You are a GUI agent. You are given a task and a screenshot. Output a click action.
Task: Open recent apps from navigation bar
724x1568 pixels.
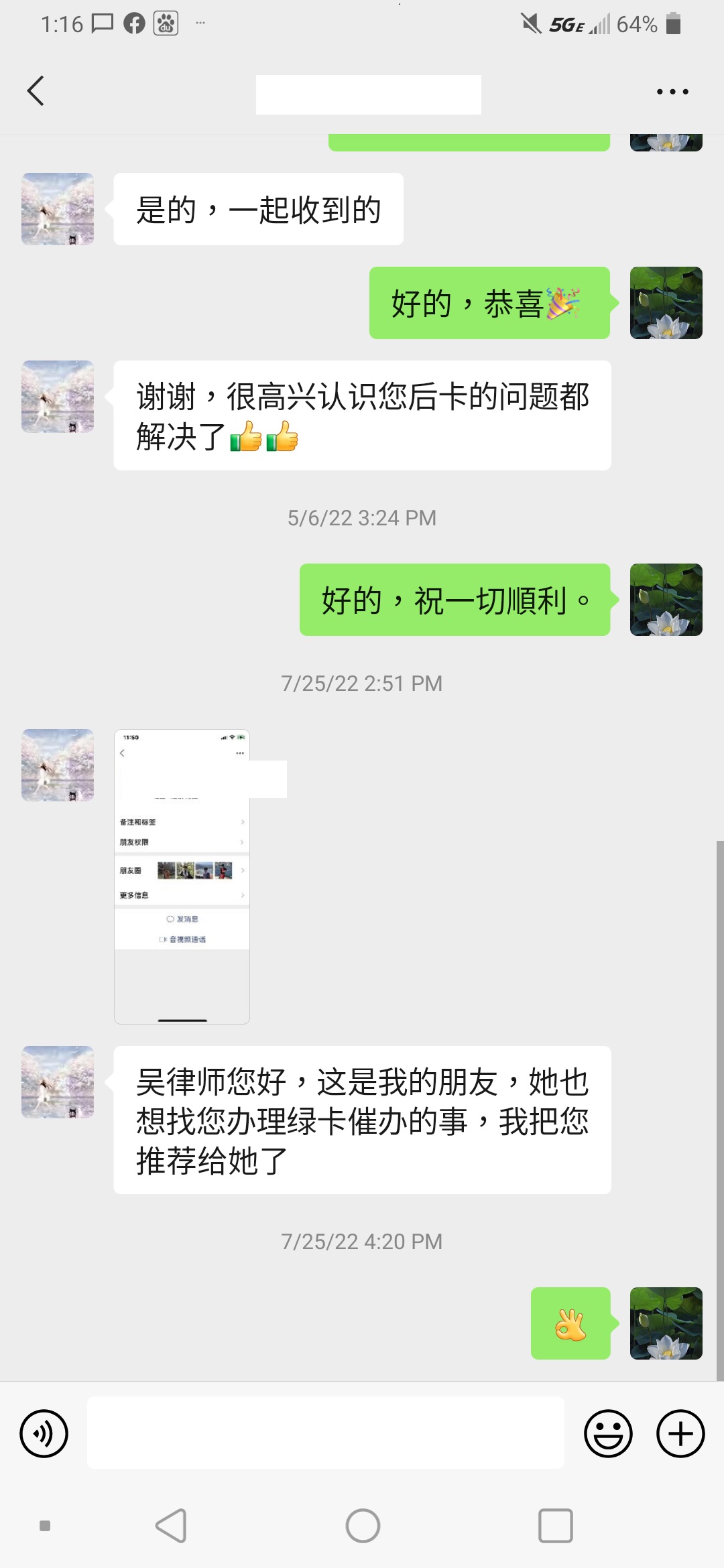555,1526
